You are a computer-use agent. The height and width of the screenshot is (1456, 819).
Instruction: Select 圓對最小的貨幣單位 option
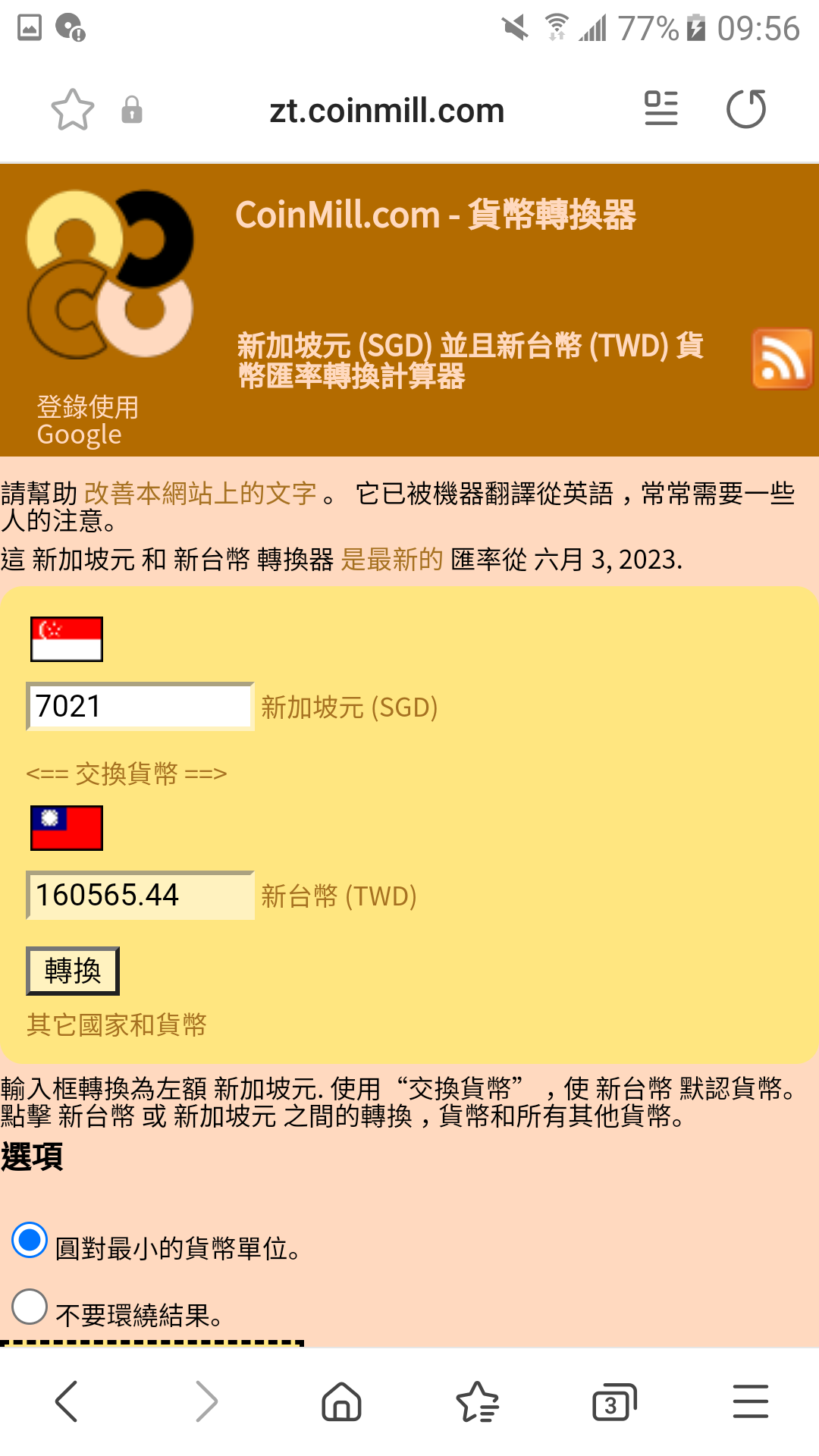click(x=30, y=1241)
